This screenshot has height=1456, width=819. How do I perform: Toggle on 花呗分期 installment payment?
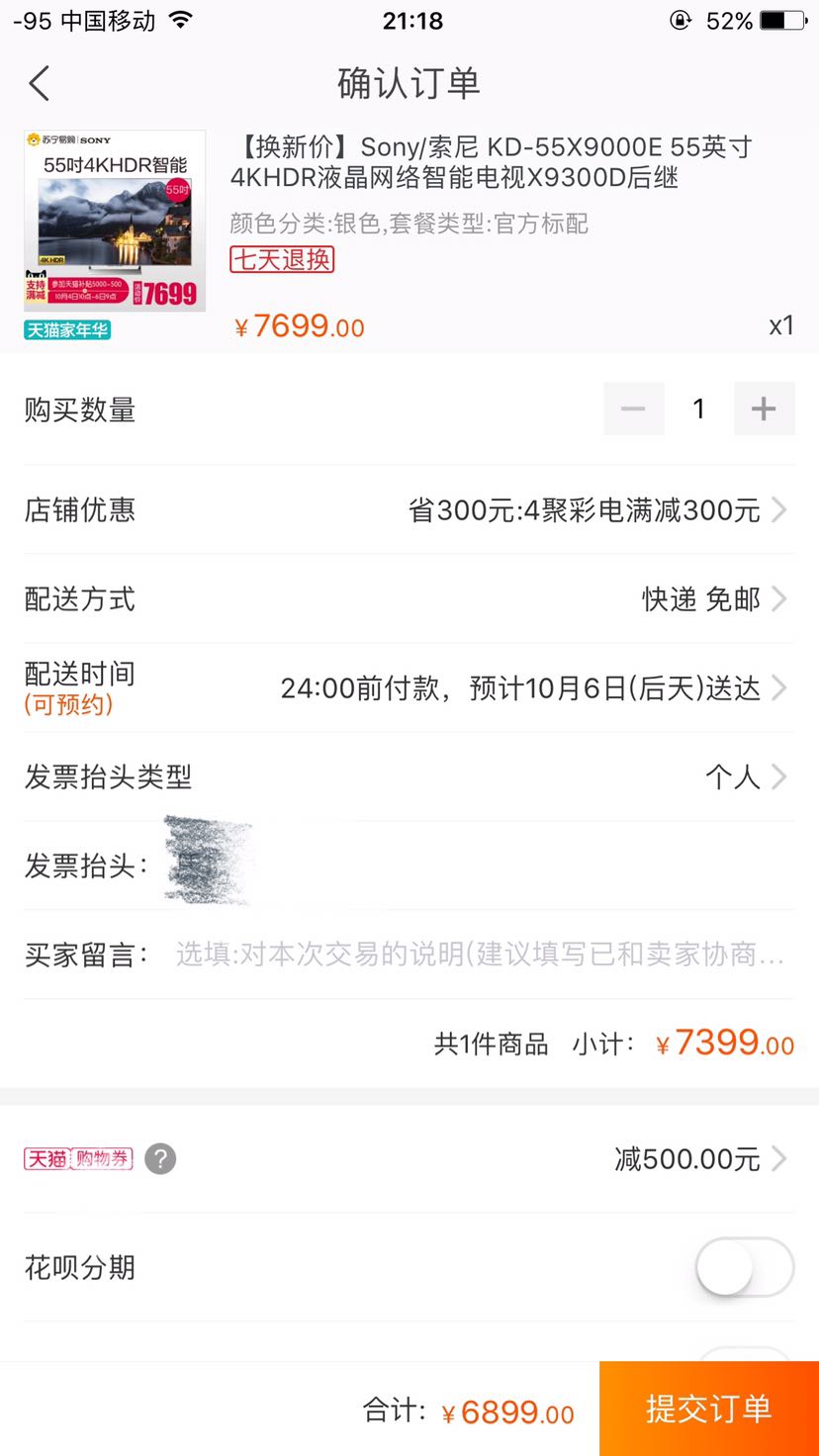click(743, 1267)
